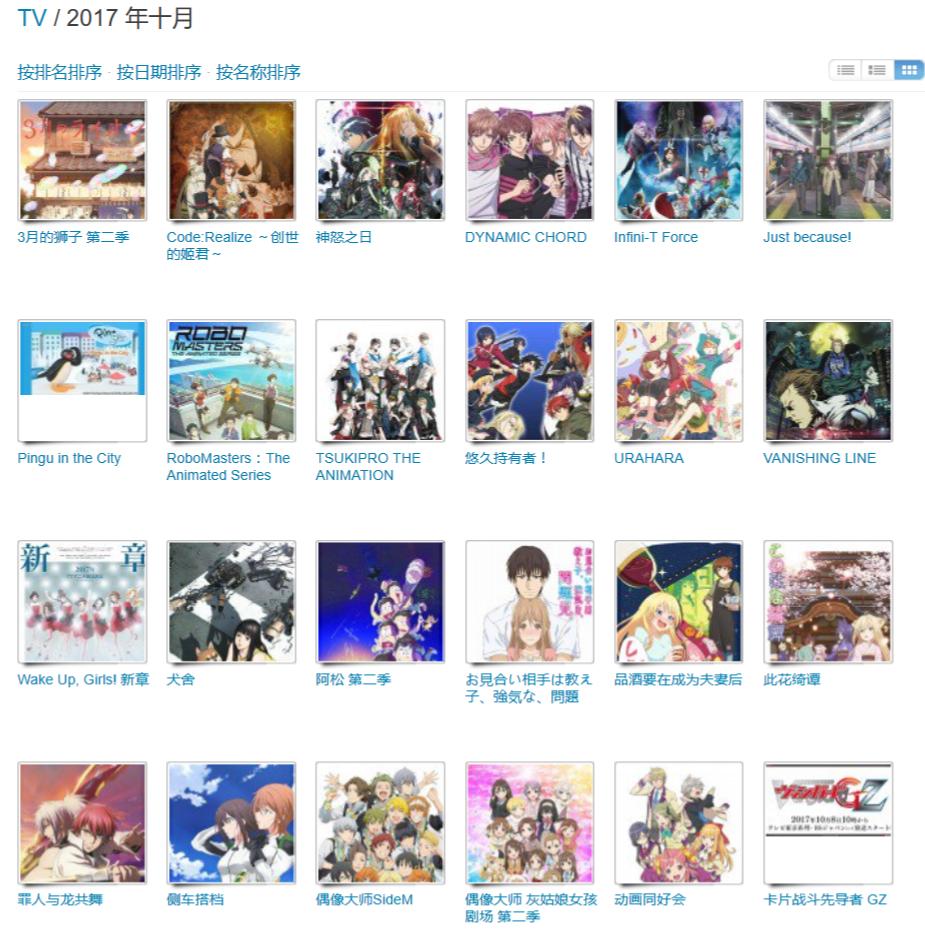
Task: Tap the Just because! title link
Action: (807, 237)
